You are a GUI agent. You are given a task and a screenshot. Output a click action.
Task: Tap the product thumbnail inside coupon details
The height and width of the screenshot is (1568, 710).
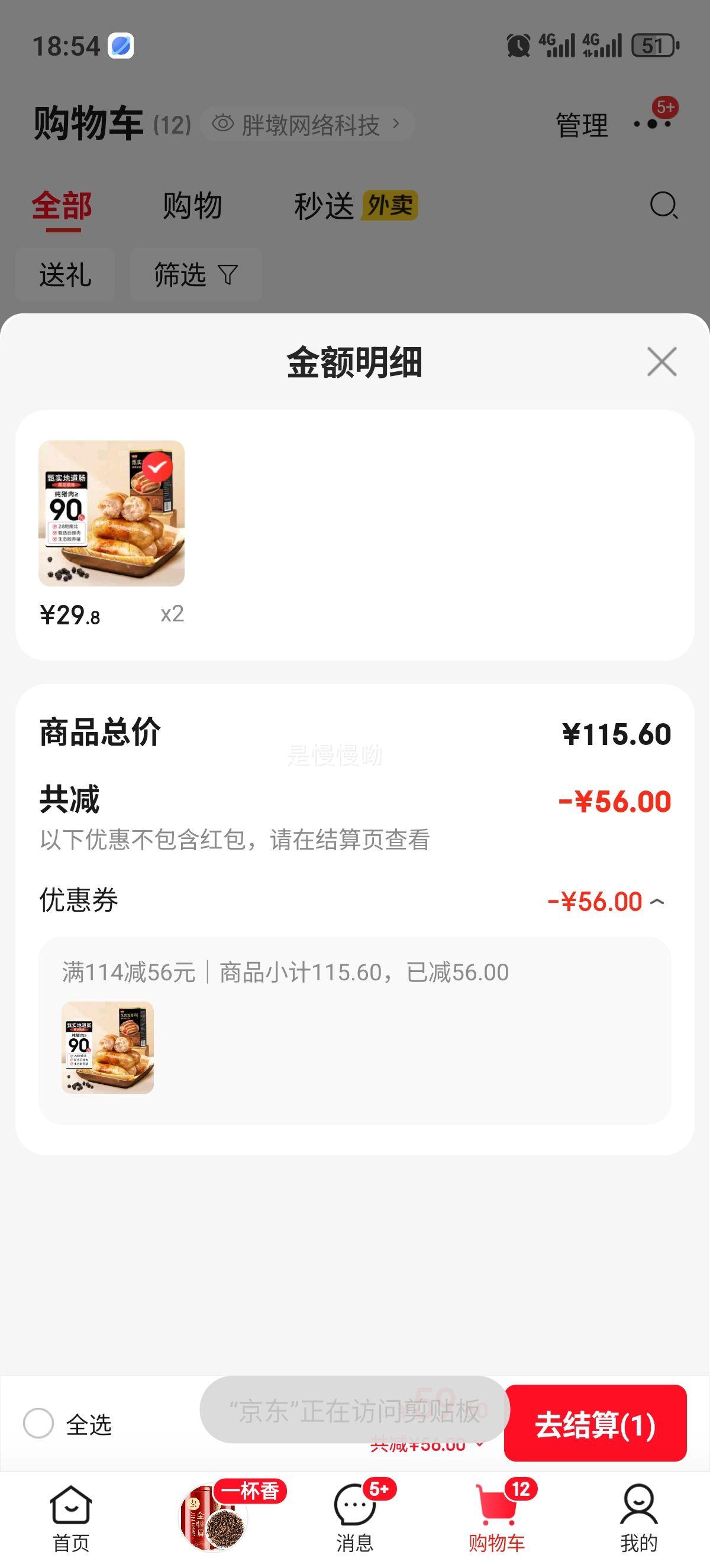[109, 1049]
